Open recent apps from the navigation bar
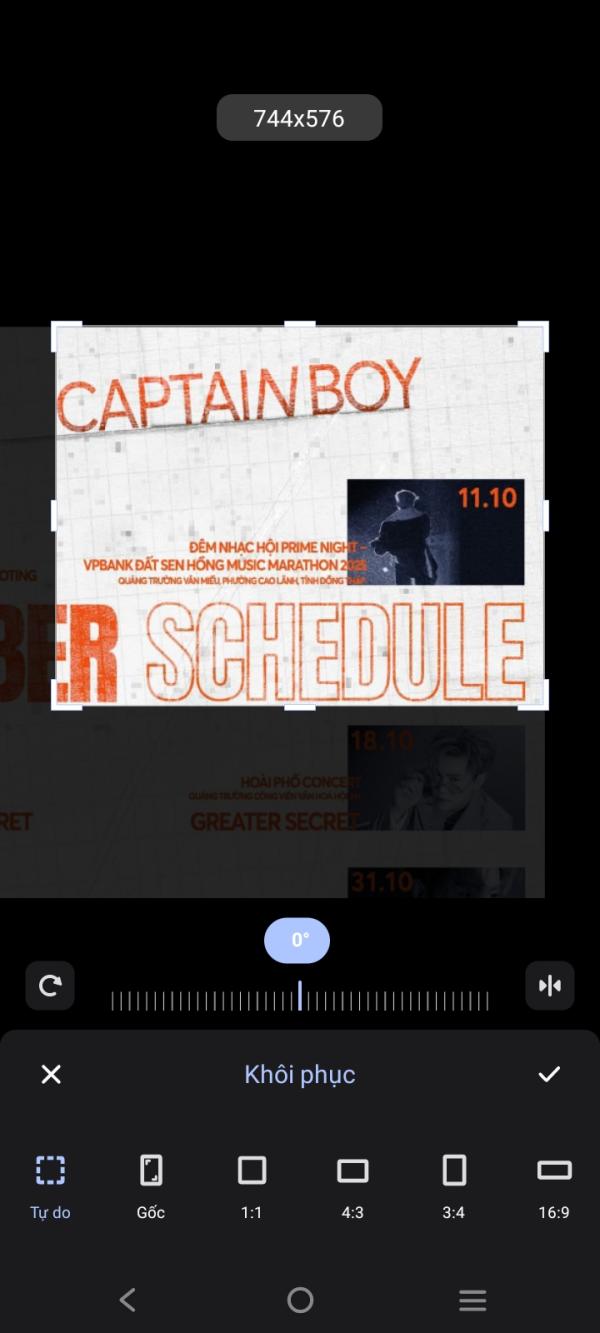This screenshot has height=1333, width=600. [x=472, y=1300]
